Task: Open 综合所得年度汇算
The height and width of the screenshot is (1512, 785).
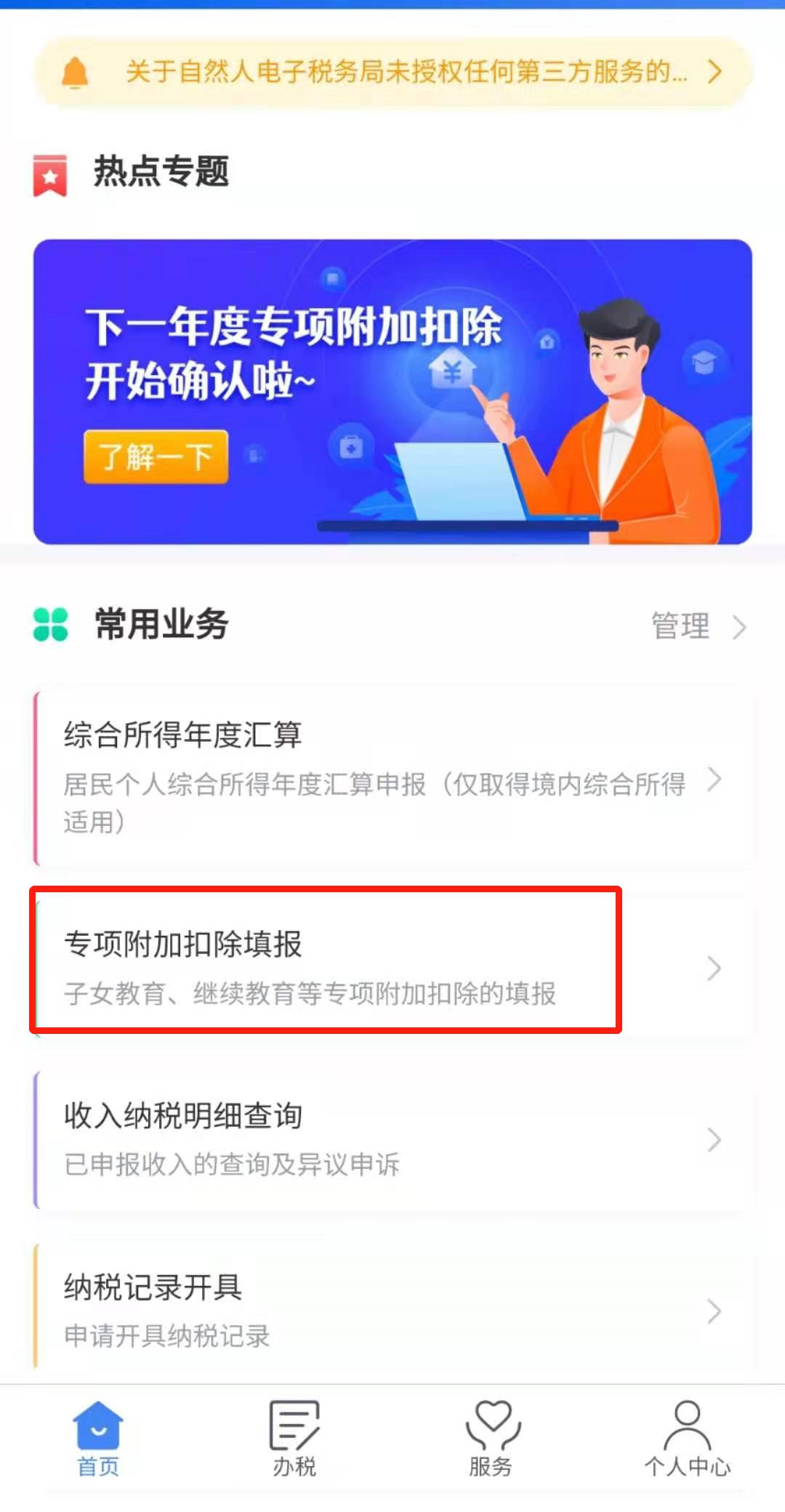Action: [x=392, y=778]
